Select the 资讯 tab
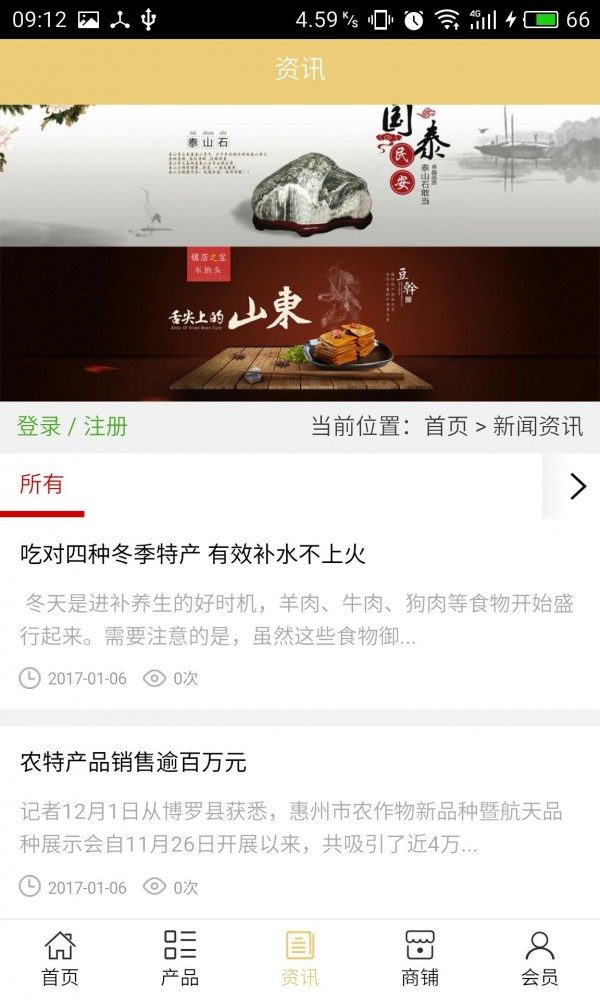Viewport: 600px width, 1000px height. click(x=300, y=958)
